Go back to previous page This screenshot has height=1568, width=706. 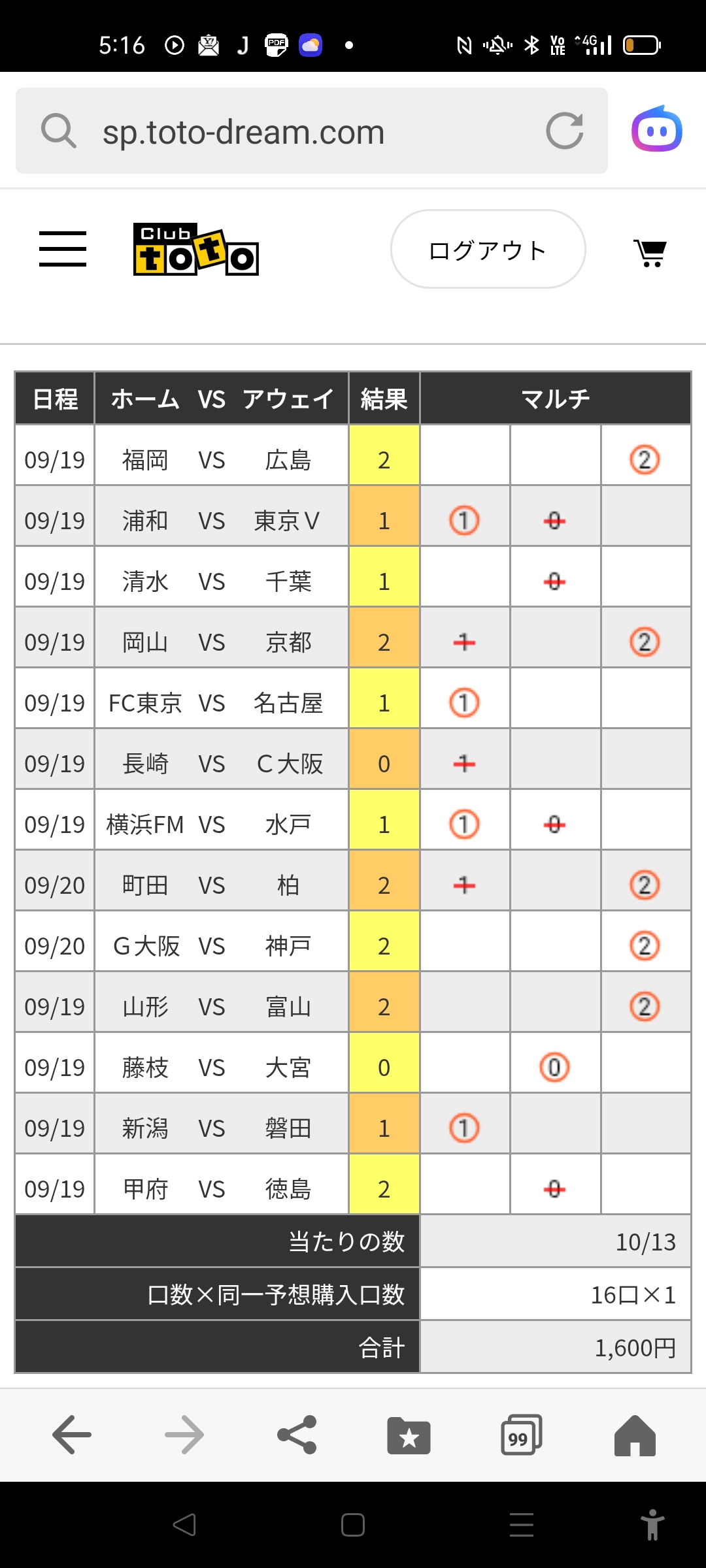tap(72, 1435)
